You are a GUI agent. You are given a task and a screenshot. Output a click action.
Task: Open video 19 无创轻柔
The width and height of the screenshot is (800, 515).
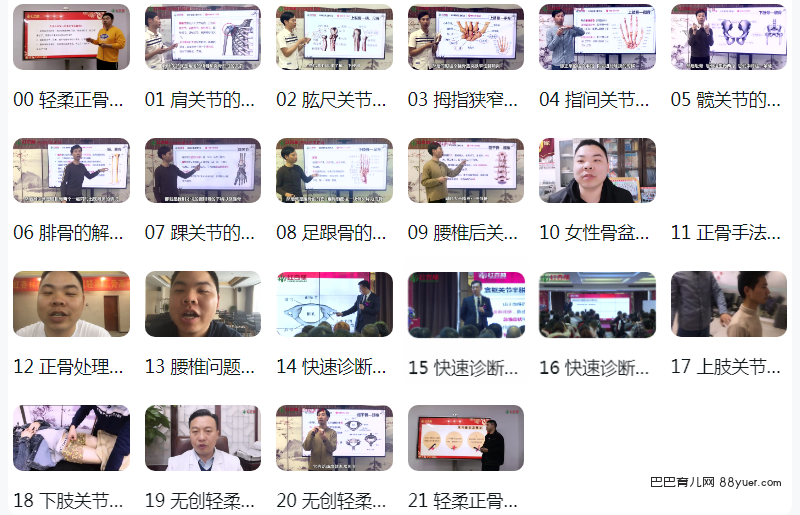(202, 437)
